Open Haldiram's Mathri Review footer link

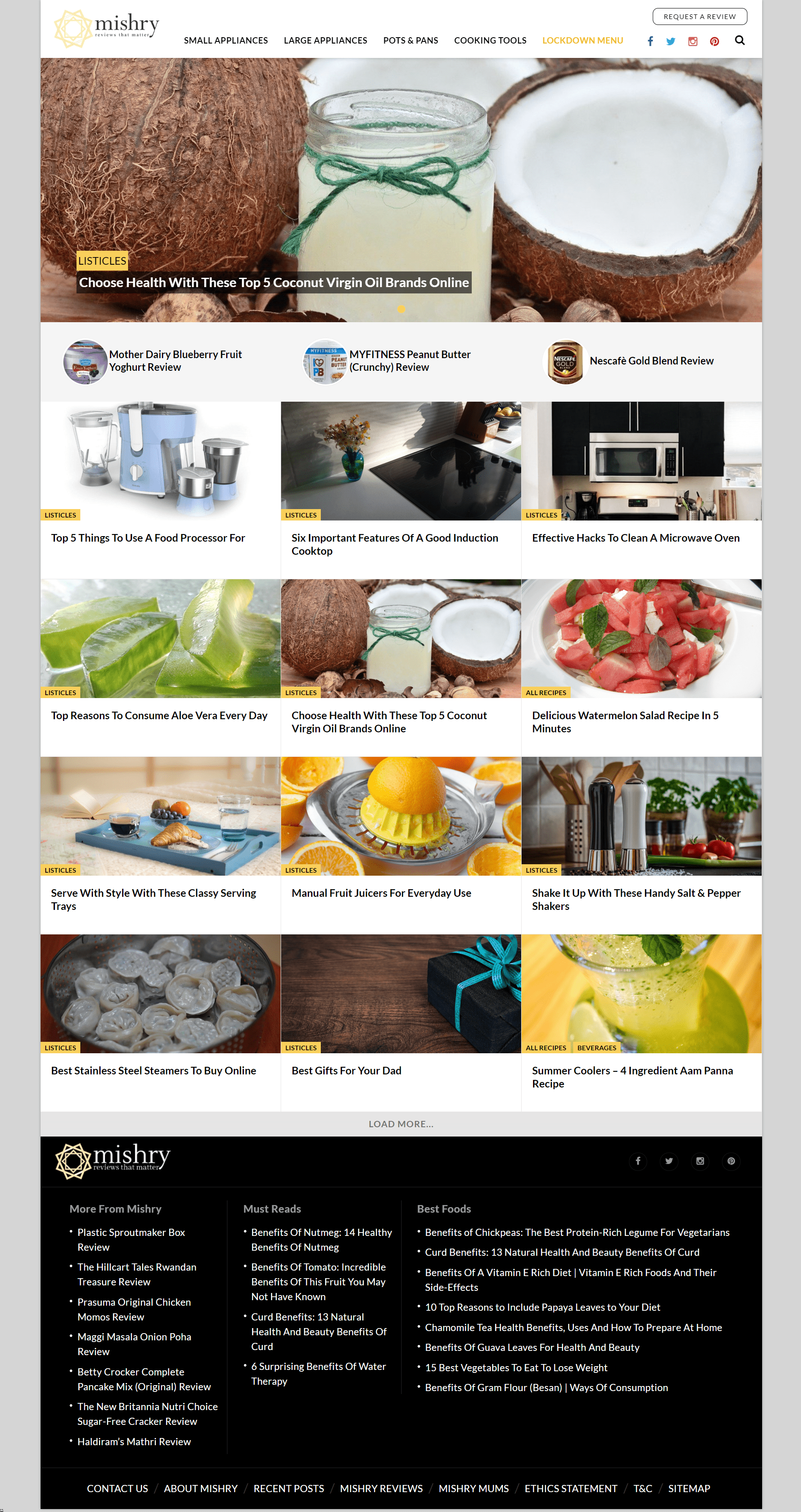click(134, 1441)
